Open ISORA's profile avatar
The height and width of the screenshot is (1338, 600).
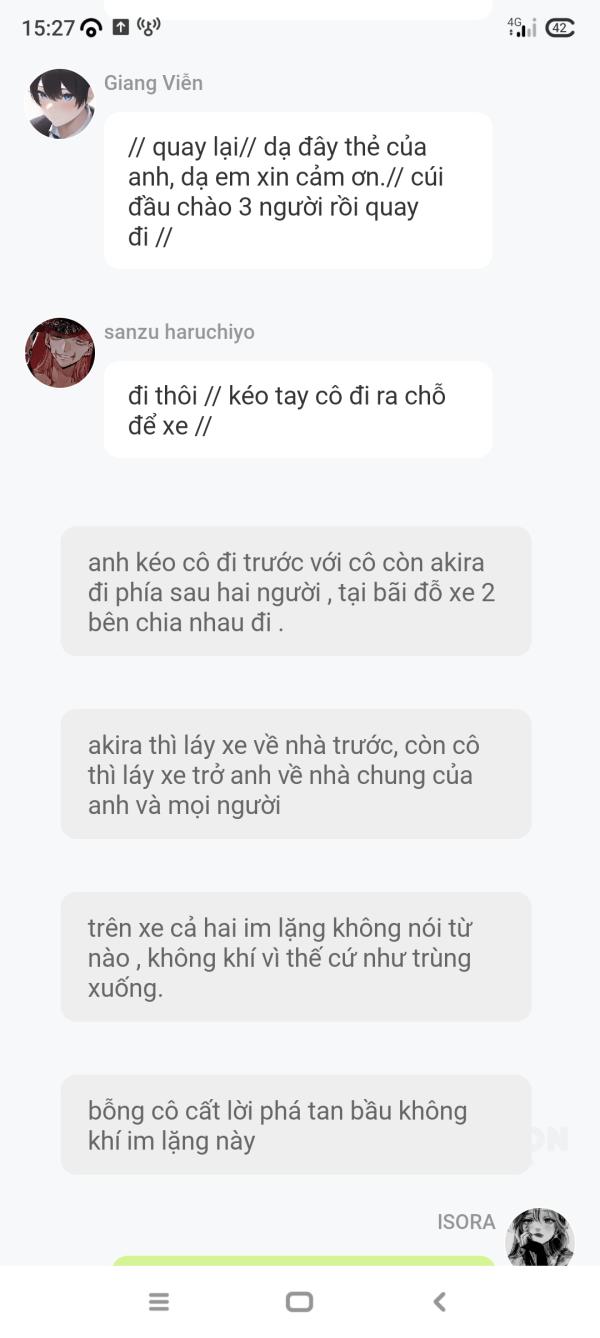point(540,1238)
